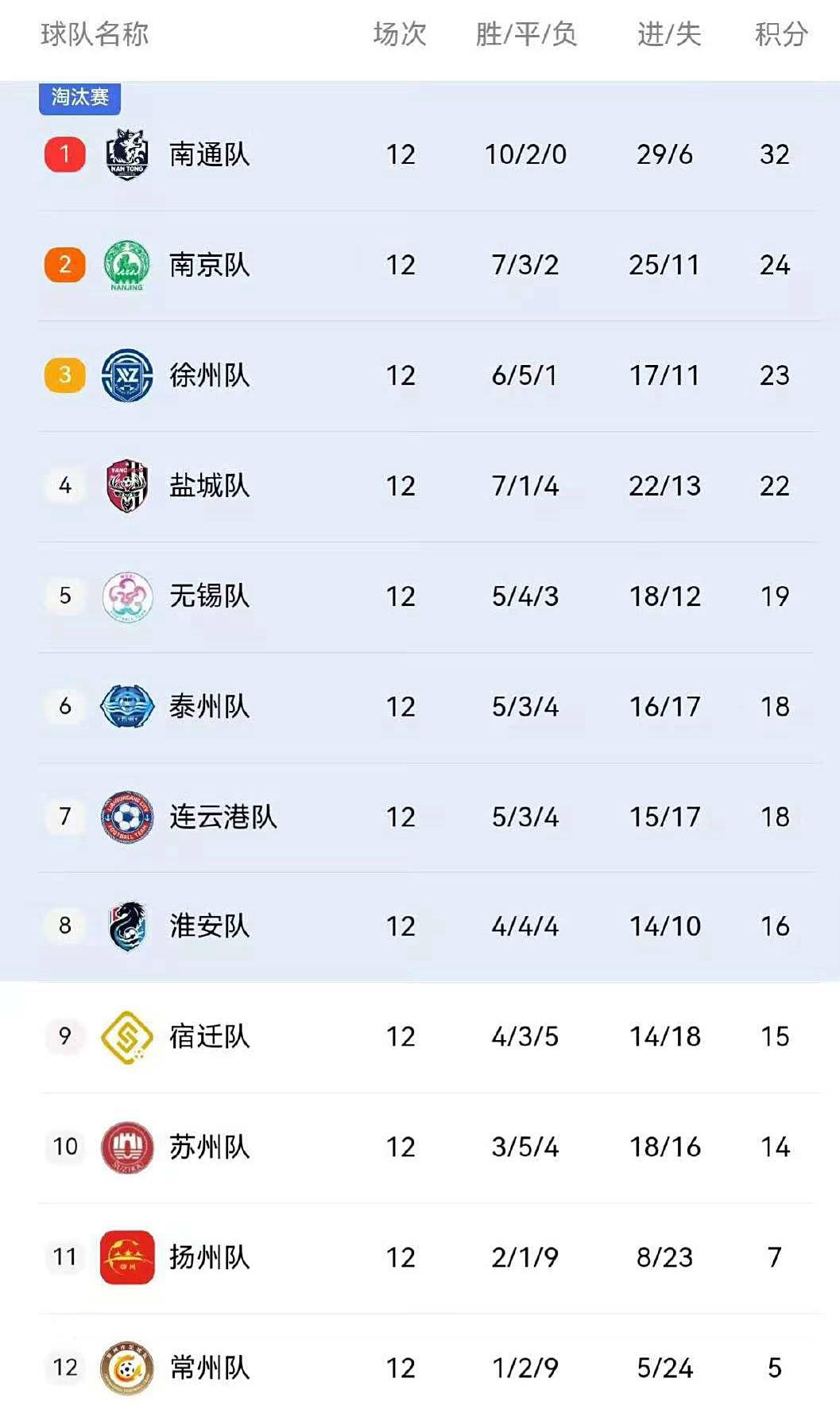840x1417 pixels.
Task: Click the Wuxi team pink logo
Action: pyautogui.click(x=127, y=596)
